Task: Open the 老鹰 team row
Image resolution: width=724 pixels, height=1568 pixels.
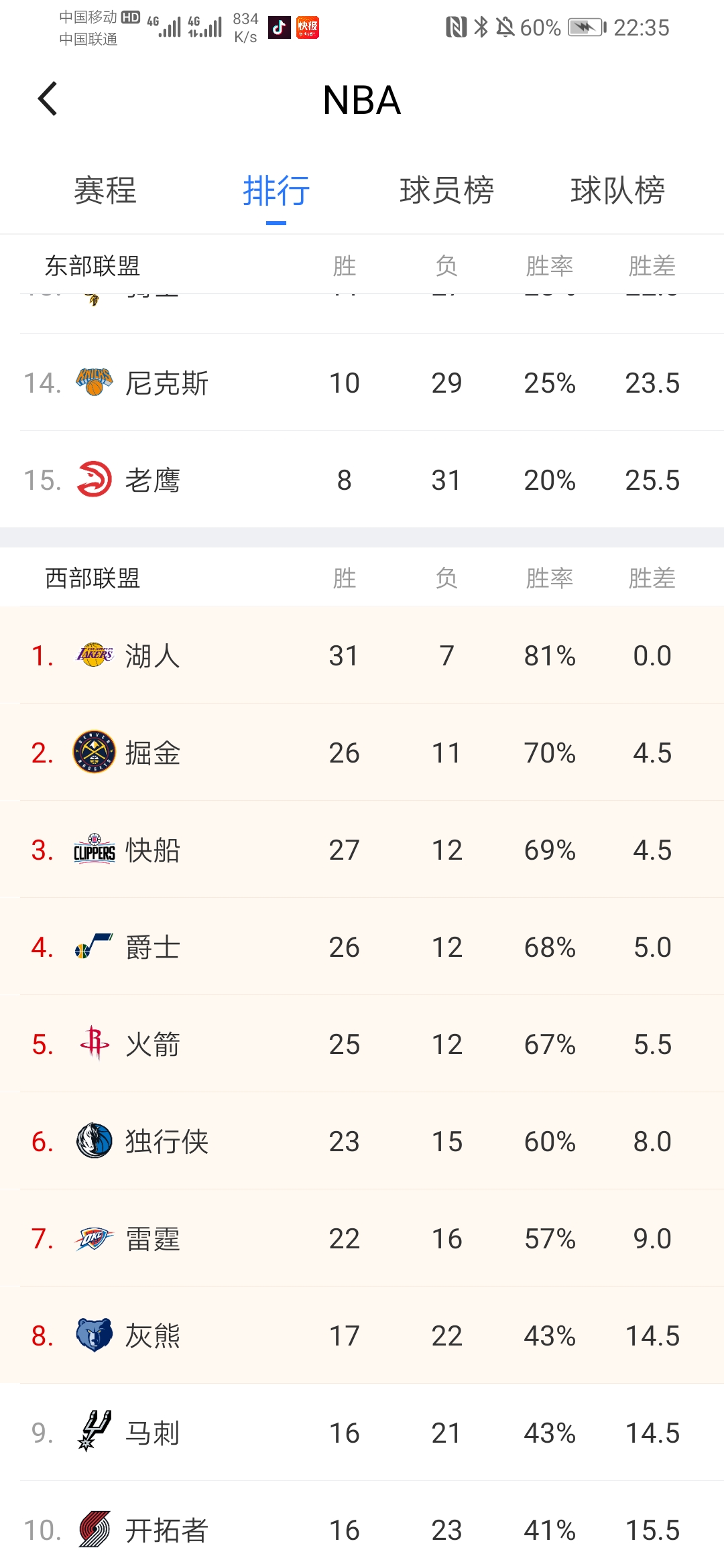Action: click(362, 480)
